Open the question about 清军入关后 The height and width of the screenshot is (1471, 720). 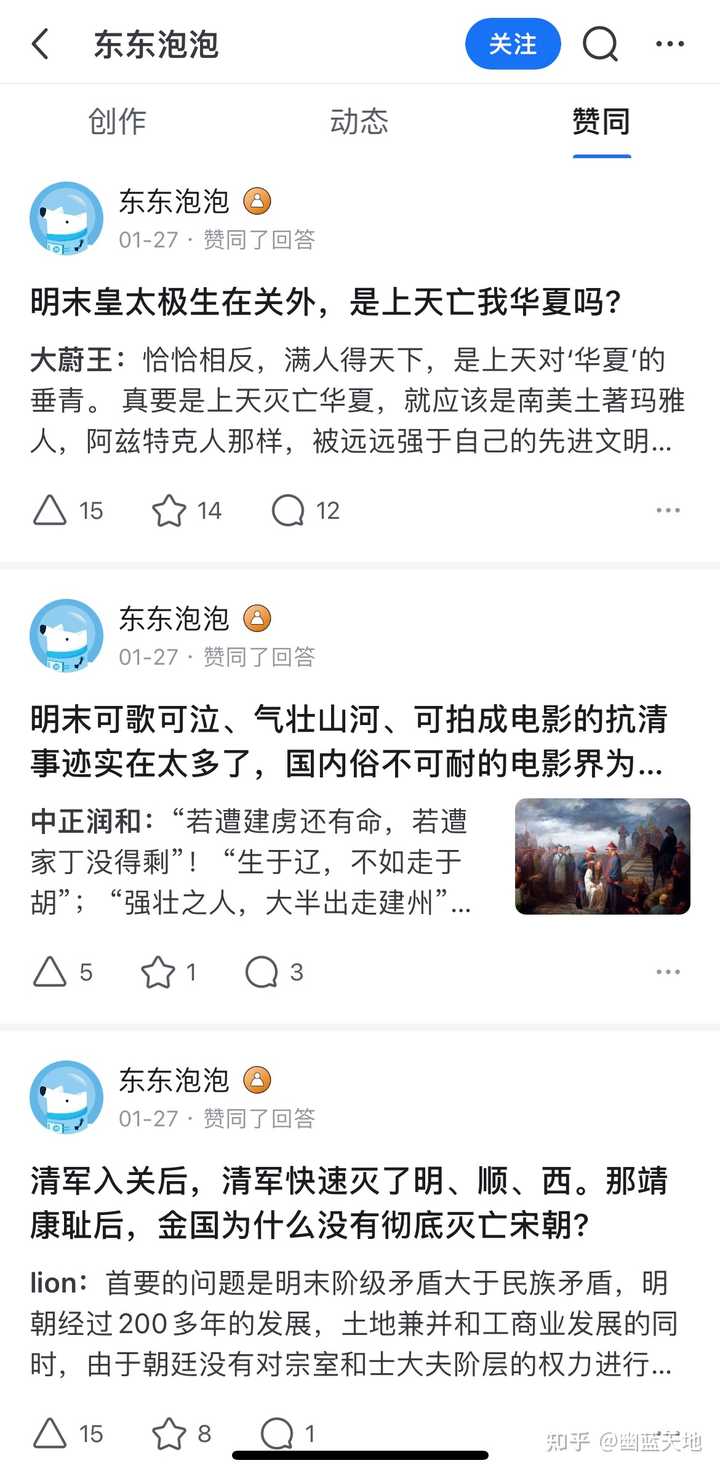pos(348,1204)
